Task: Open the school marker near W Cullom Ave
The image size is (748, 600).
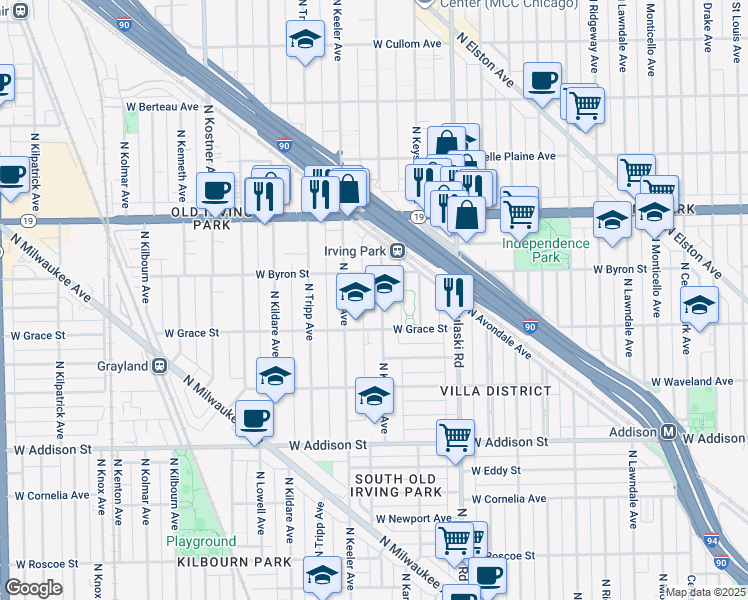Action: (304, 40)
